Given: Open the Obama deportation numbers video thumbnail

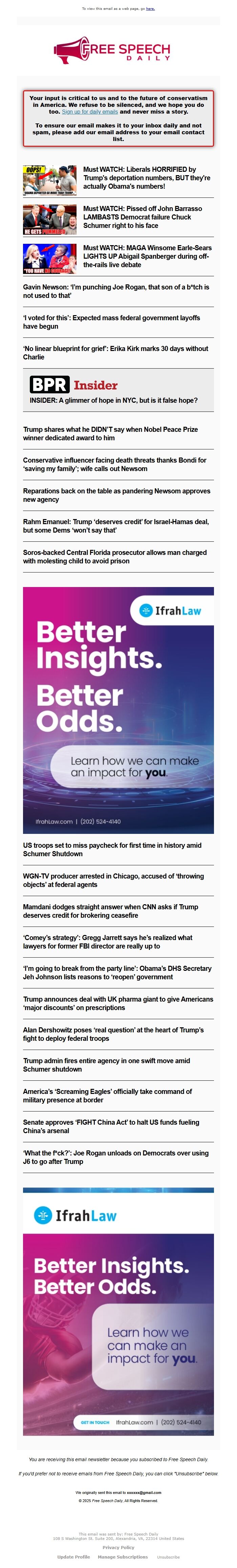Looking at the screenshot, I should [49, 180].
